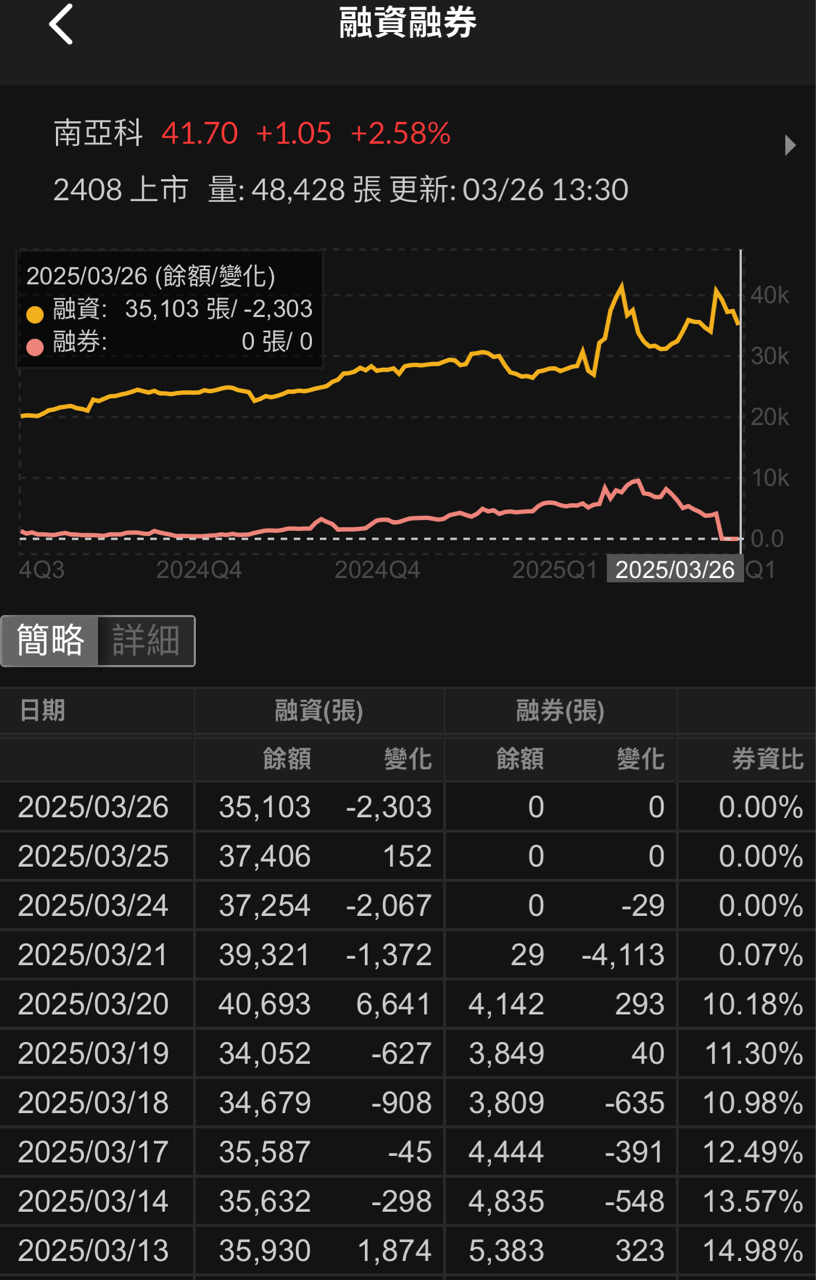Expand stock details with the right arrow
The height and width of the screenshot is (1280, 816).
tap(790, 145)
